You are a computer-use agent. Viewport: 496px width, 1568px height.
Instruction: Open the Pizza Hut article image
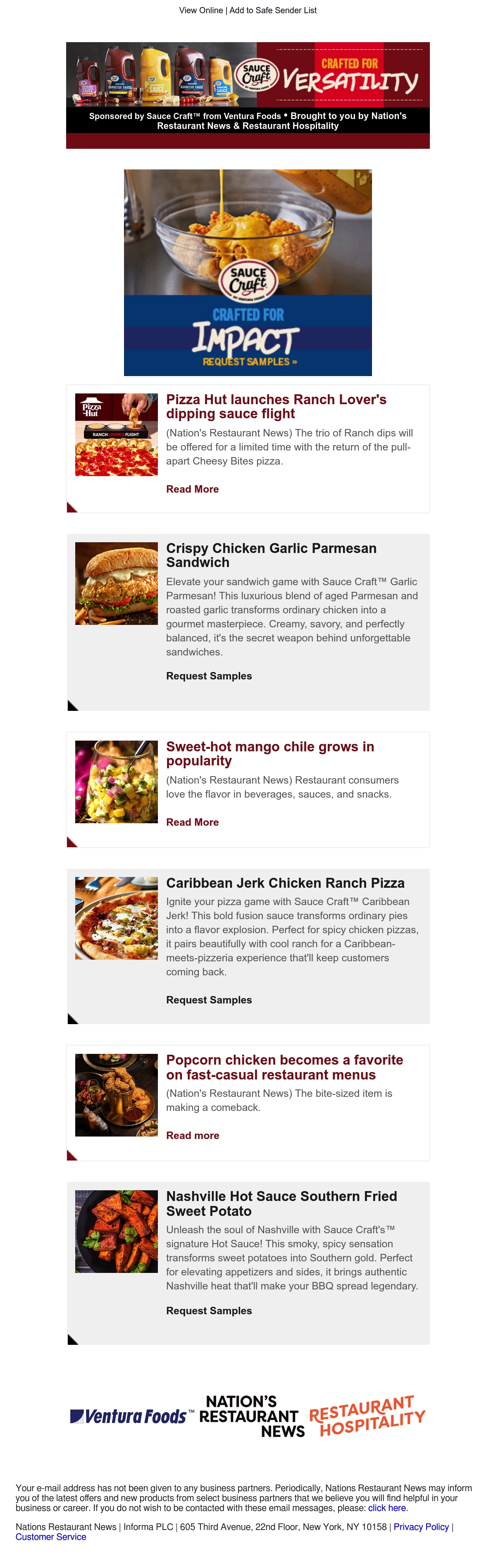click(116, 435)
